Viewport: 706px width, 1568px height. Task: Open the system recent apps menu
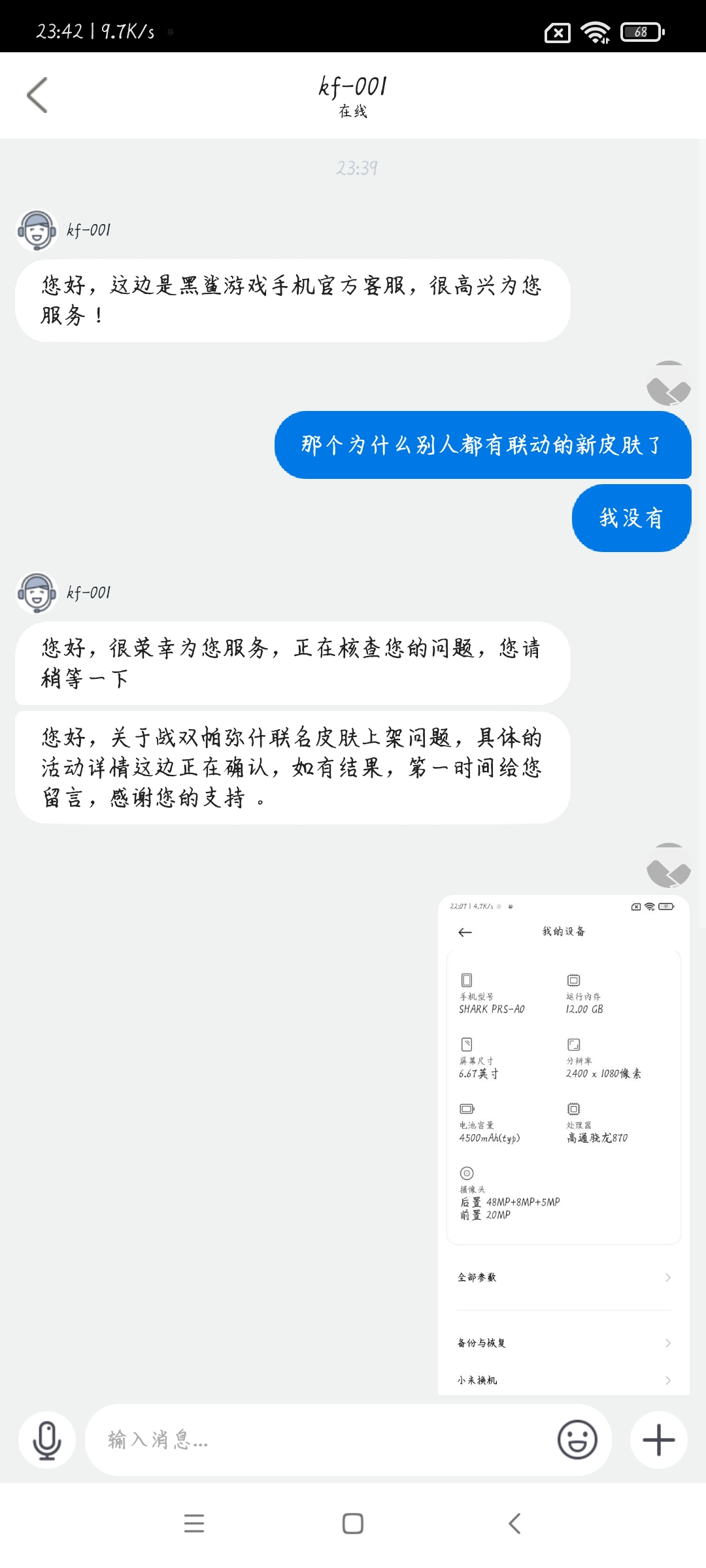tap(194, 1524)
